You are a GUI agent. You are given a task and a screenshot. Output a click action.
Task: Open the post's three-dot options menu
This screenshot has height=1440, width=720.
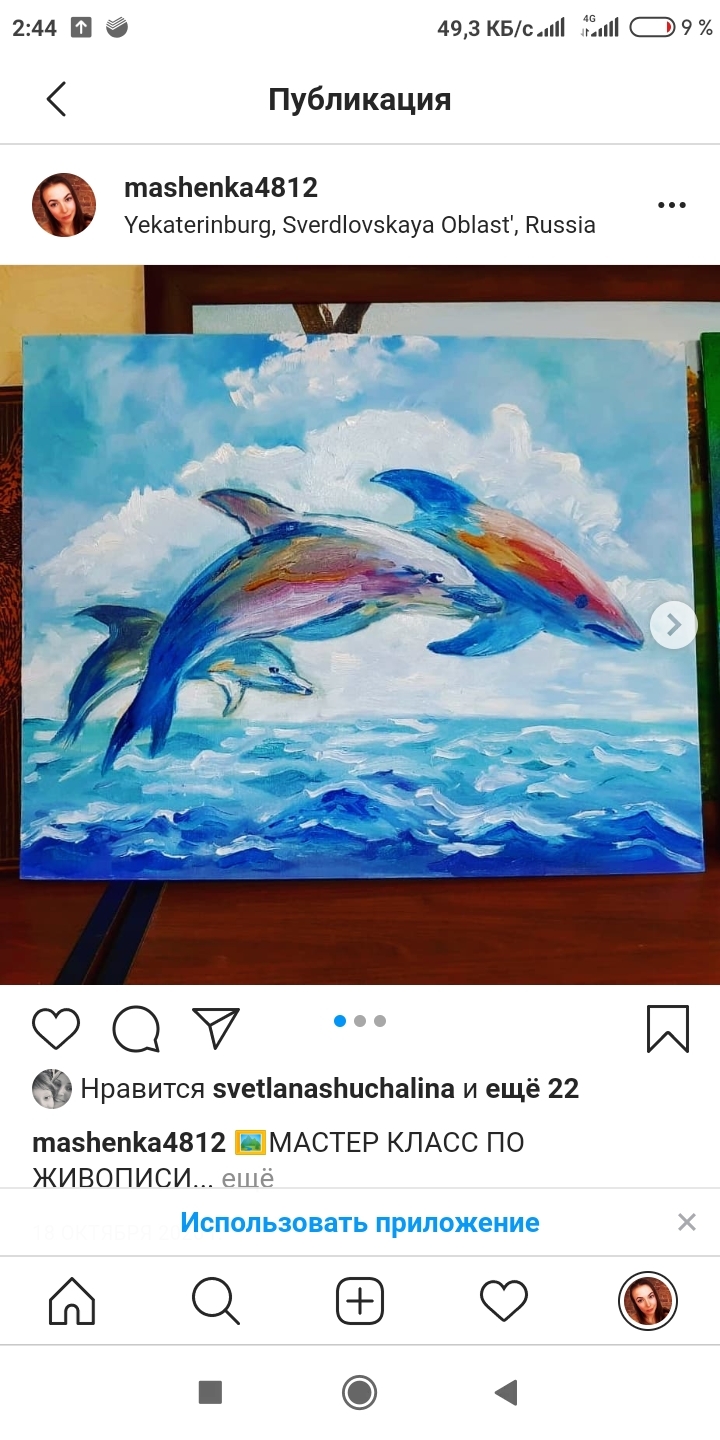(x=672, y=205)
